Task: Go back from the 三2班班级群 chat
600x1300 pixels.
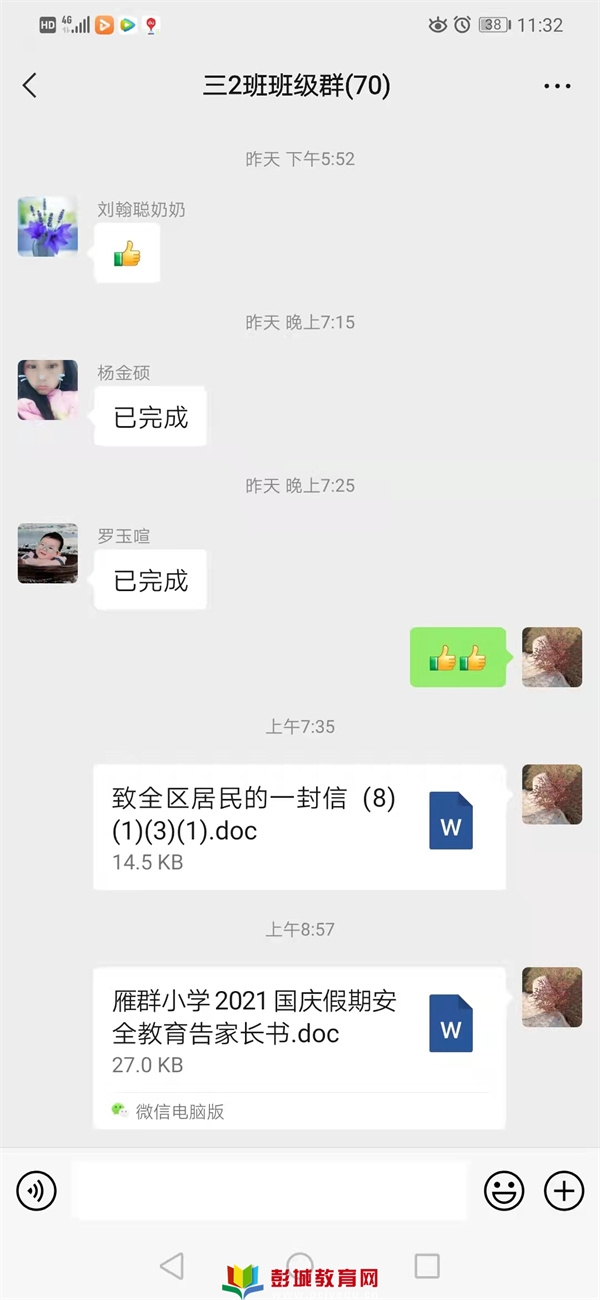Action: click(x=30, y=86)
